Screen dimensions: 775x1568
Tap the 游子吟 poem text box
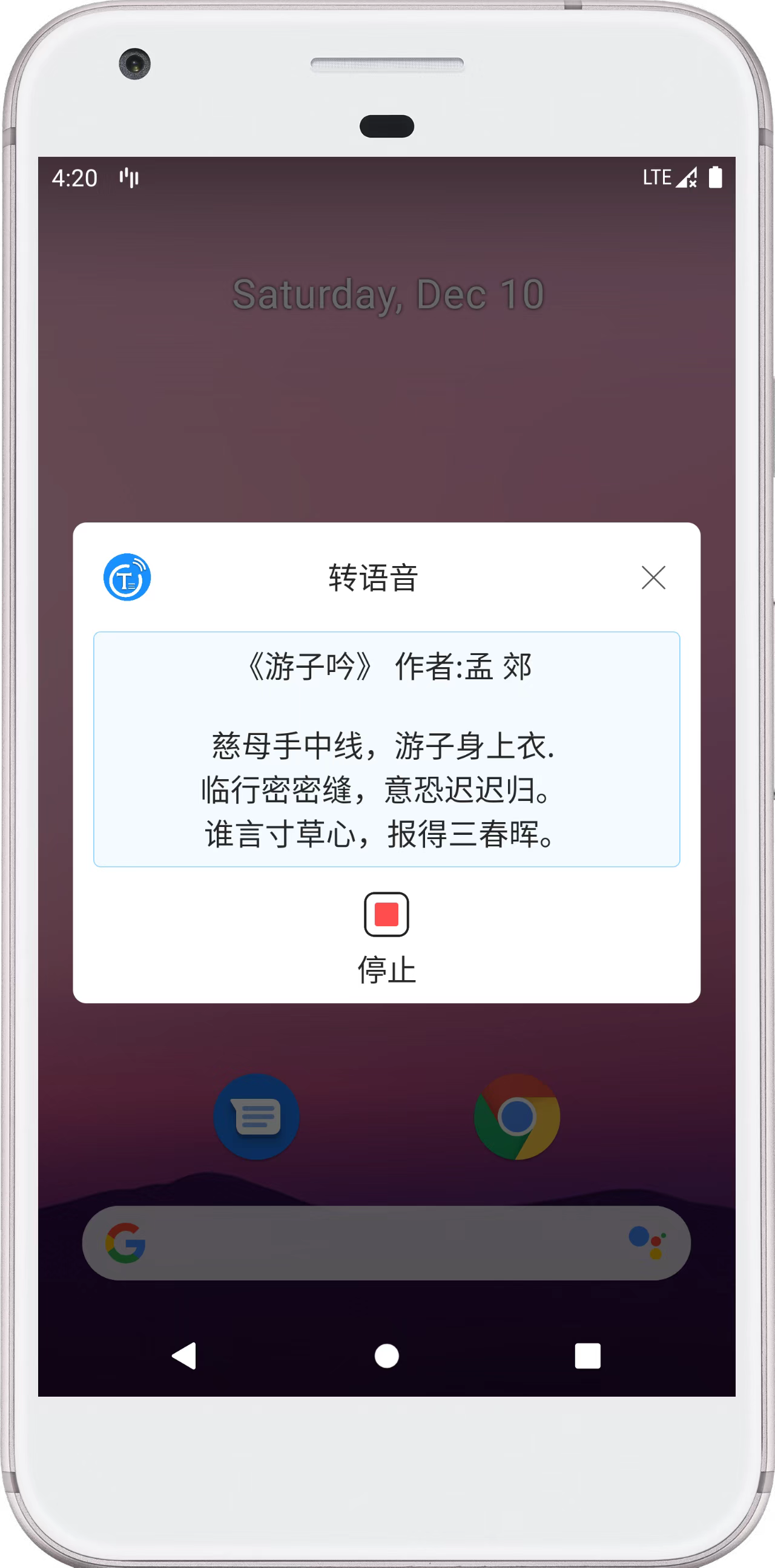coord(386,749)
